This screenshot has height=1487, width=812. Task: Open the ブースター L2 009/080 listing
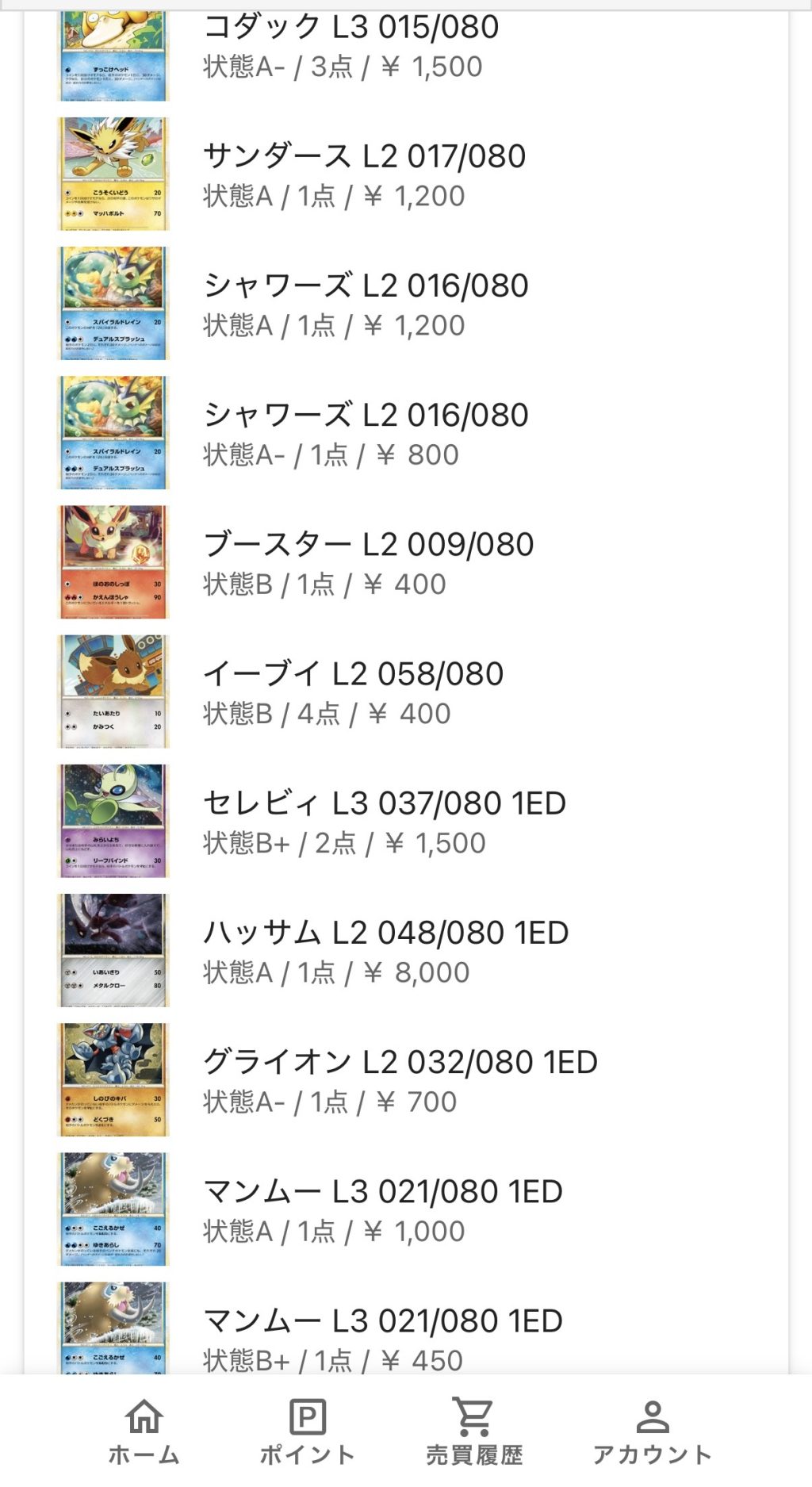(368, 562)
